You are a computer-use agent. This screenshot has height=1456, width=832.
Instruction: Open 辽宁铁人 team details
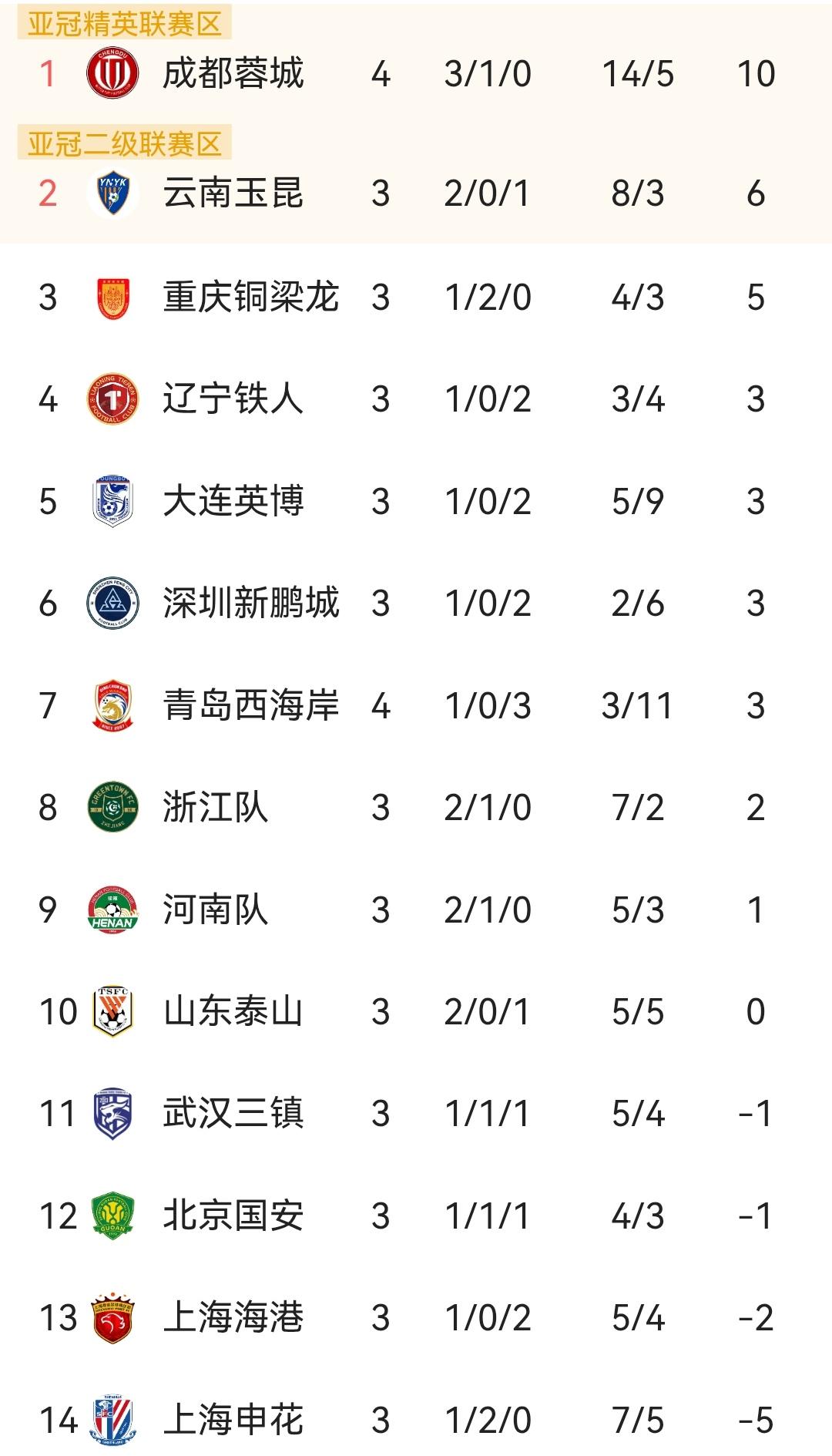point(416,399)
